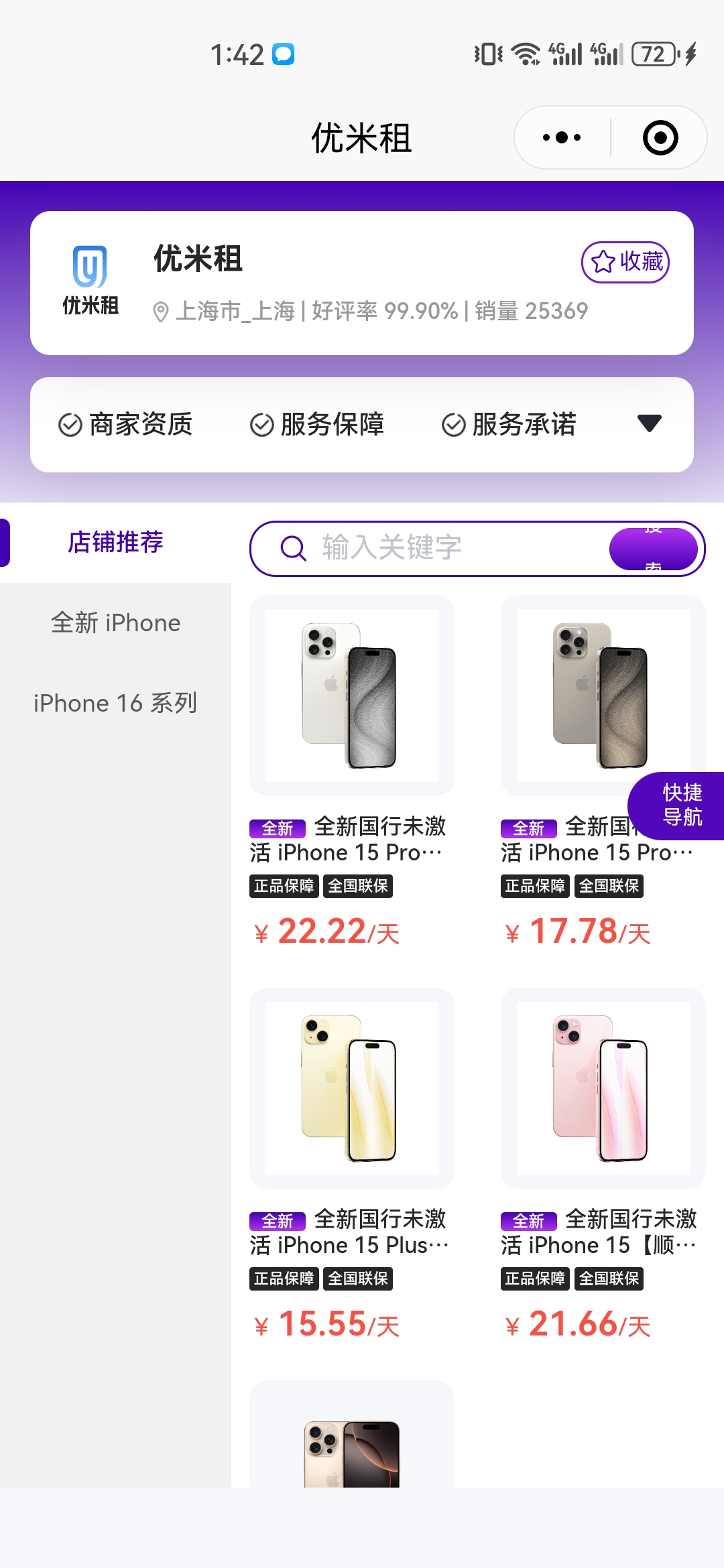The height and width of the screenshot is (1568, 724).
Task: Select the 店铺推荐 category
Action: coord(115,542)
